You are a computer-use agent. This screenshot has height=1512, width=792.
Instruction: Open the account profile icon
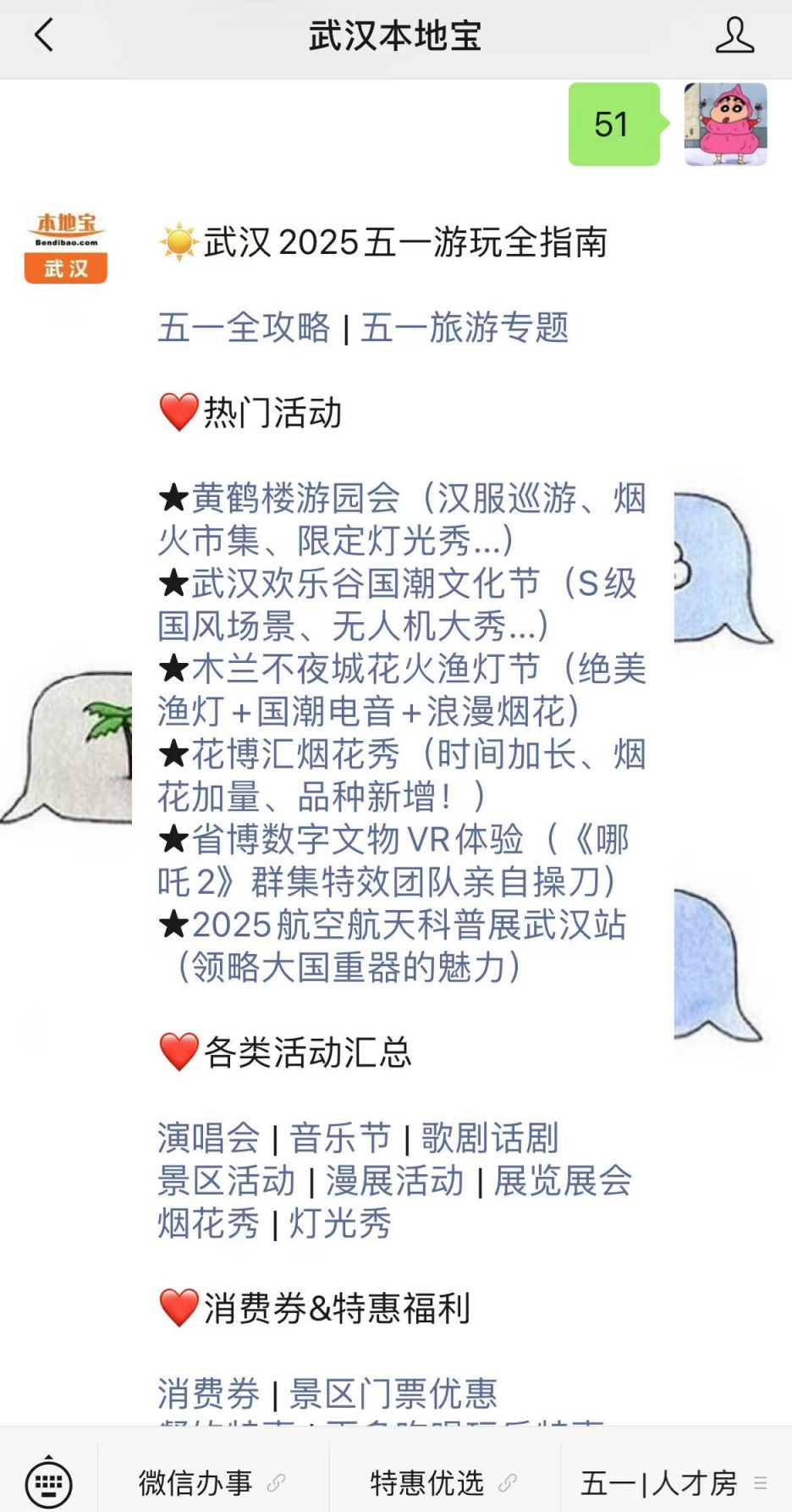[x=734, y=36]
